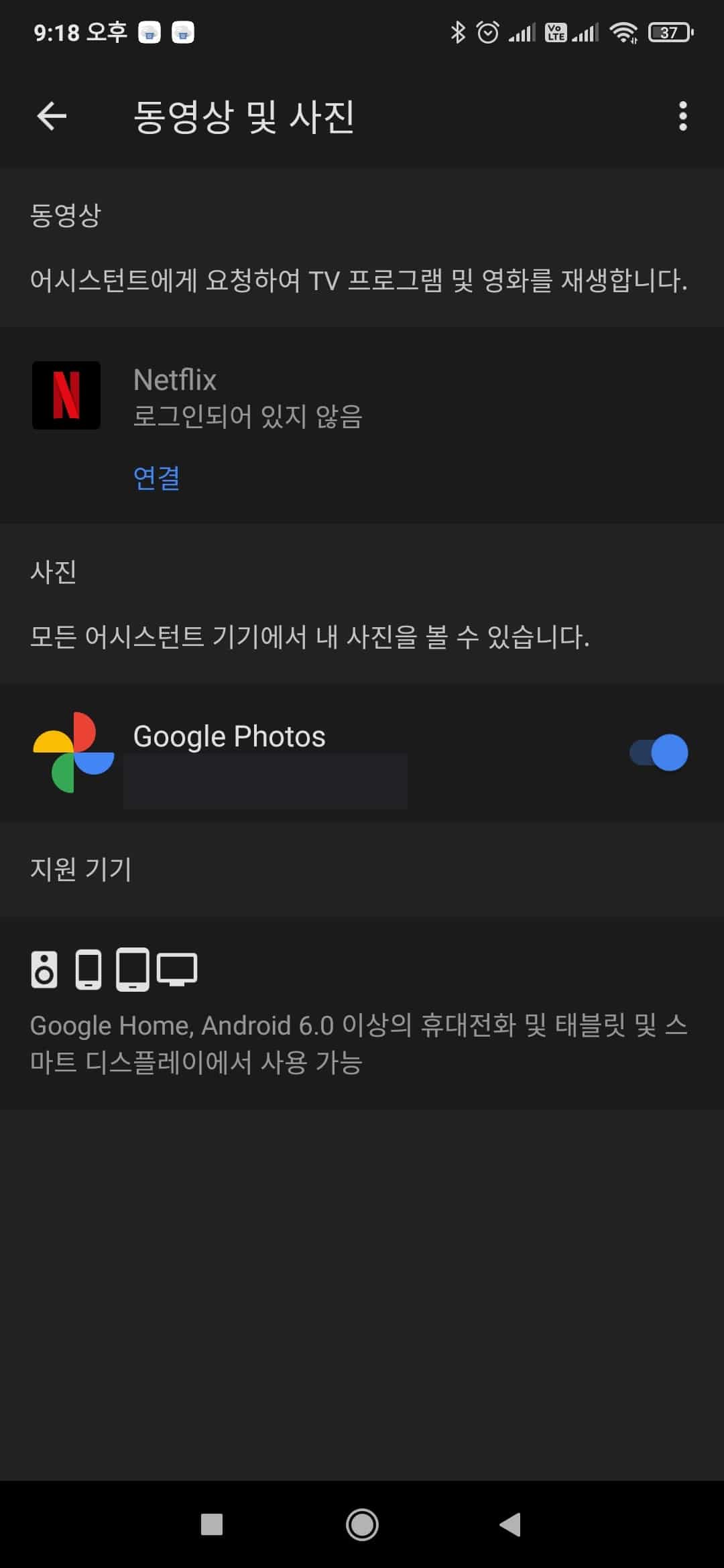Tap the smart display icon

tap(178, 969)
